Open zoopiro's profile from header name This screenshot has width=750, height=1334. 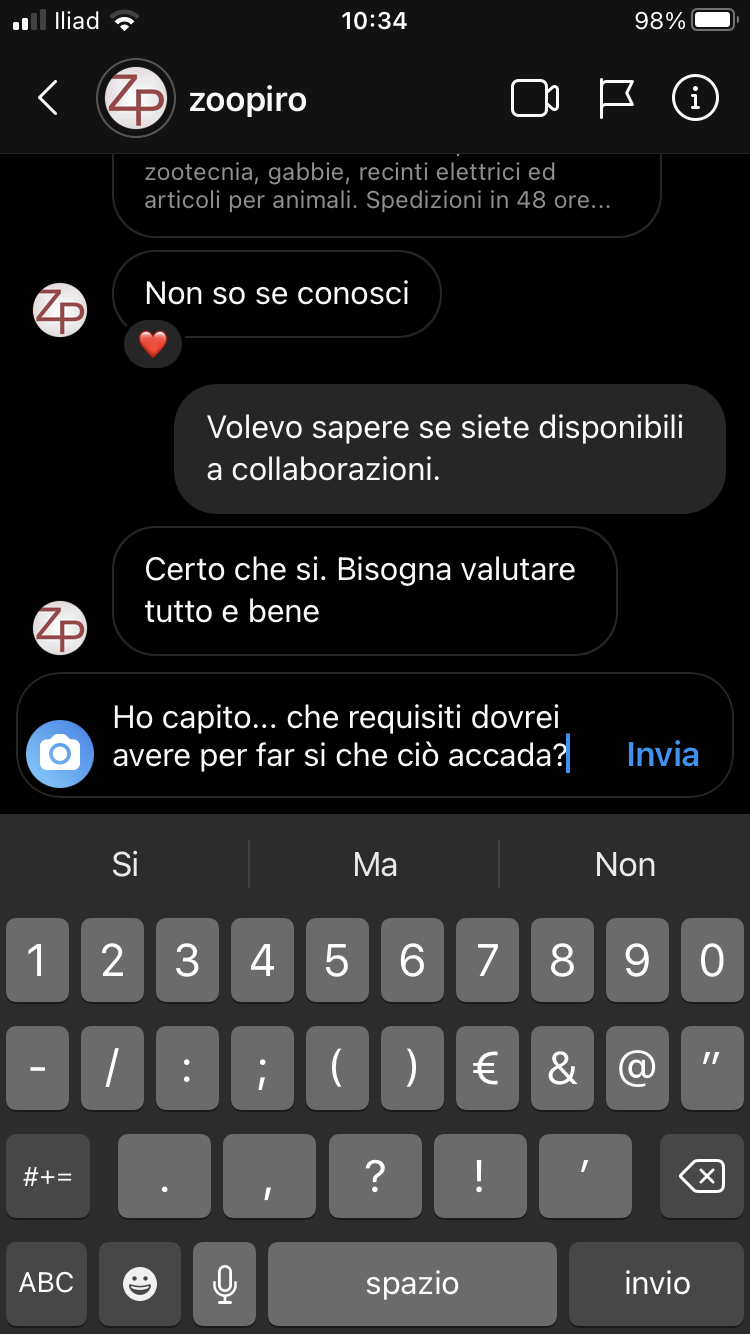248,100
